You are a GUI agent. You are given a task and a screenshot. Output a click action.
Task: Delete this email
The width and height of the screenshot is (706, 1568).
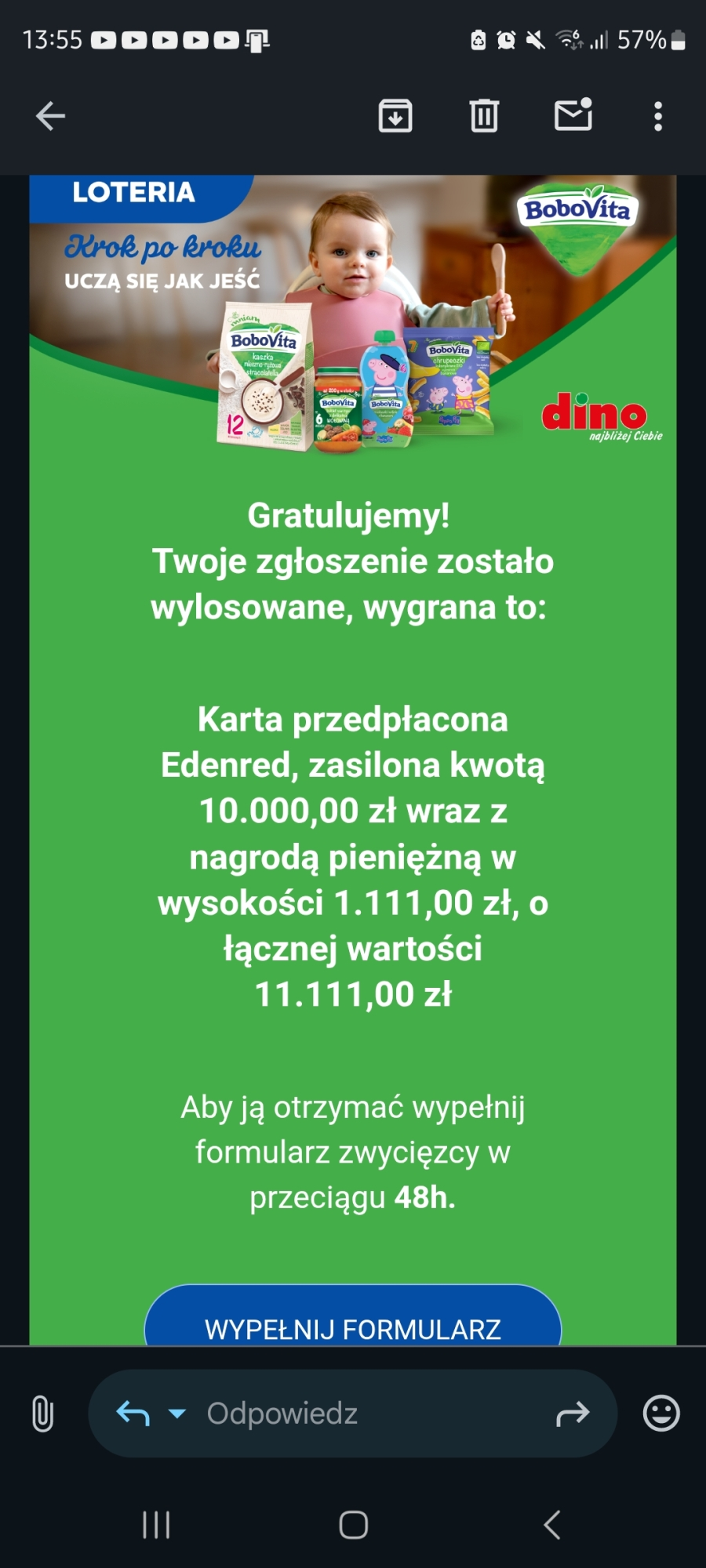tap(484, 116)
